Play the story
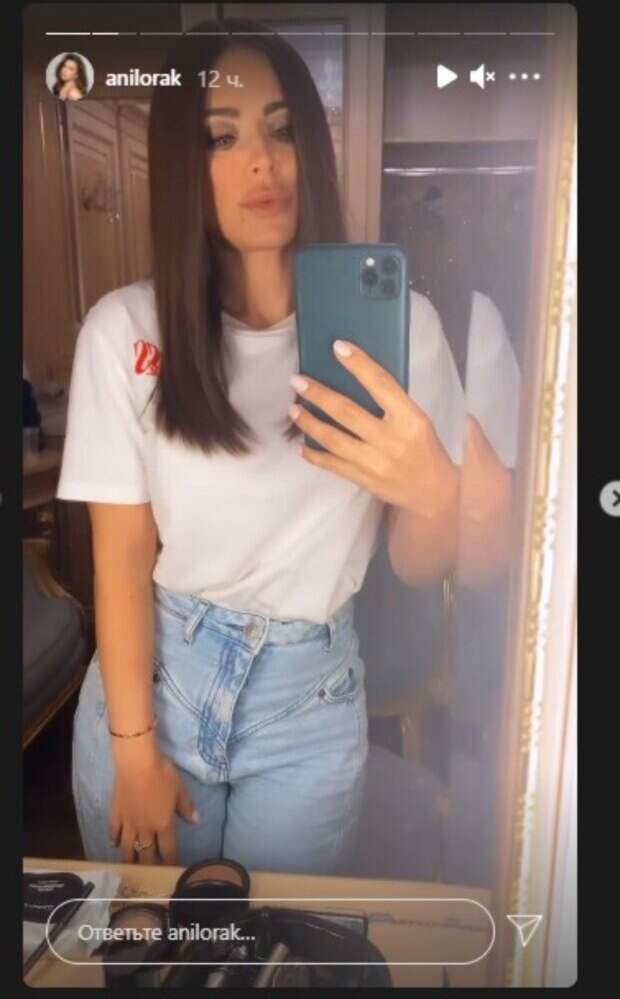620x999 pixels. click(x=446, y=76)
